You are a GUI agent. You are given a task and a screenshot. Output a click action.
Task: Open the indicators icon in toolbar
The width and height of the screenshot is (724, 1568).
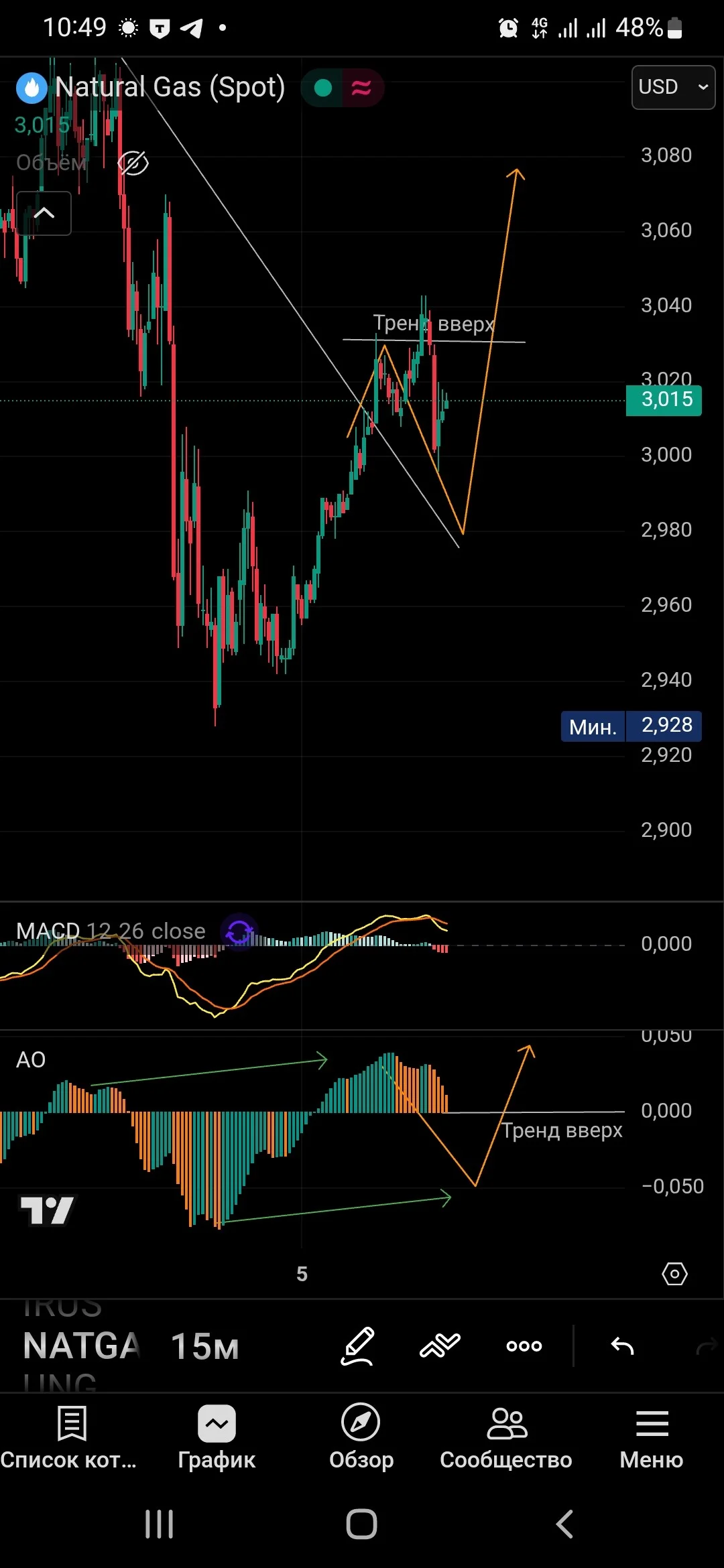pyautogui.click(x=440, y=1346)
